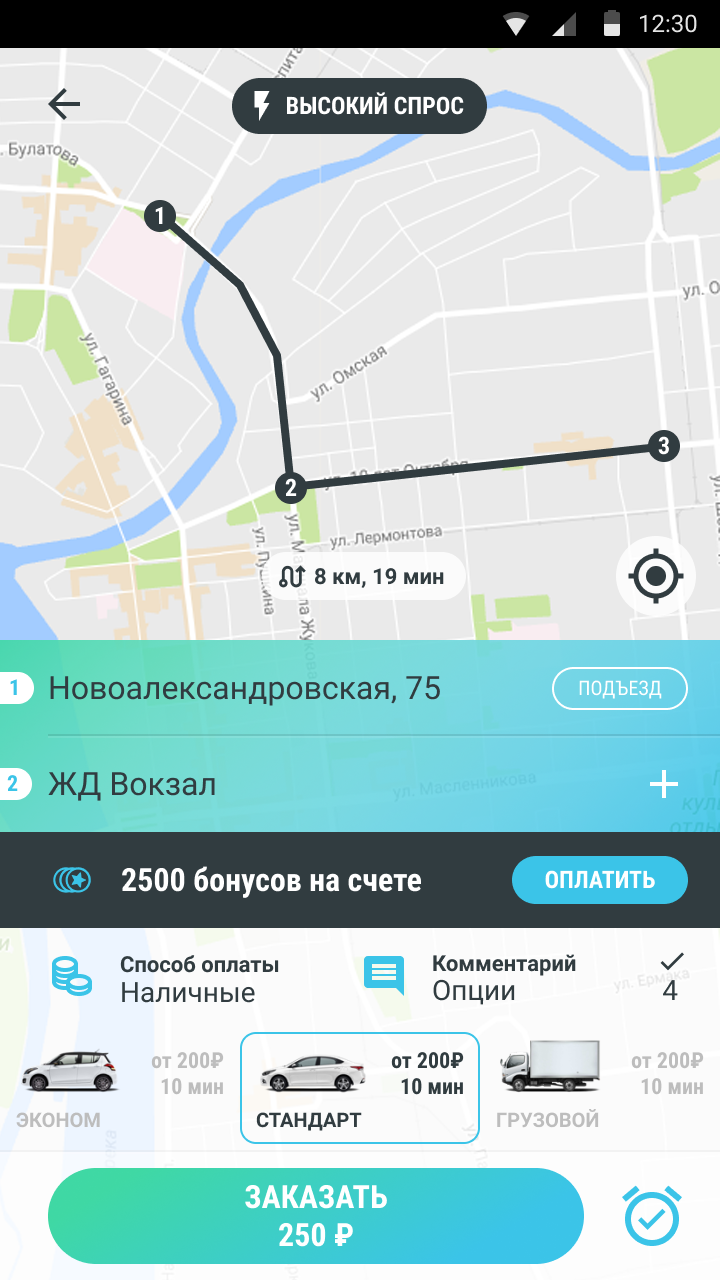Tap the ПОДЪЕЗД button
This screenshot has width=720, height=1280.
pyautogui.click(x=620, y=689)
